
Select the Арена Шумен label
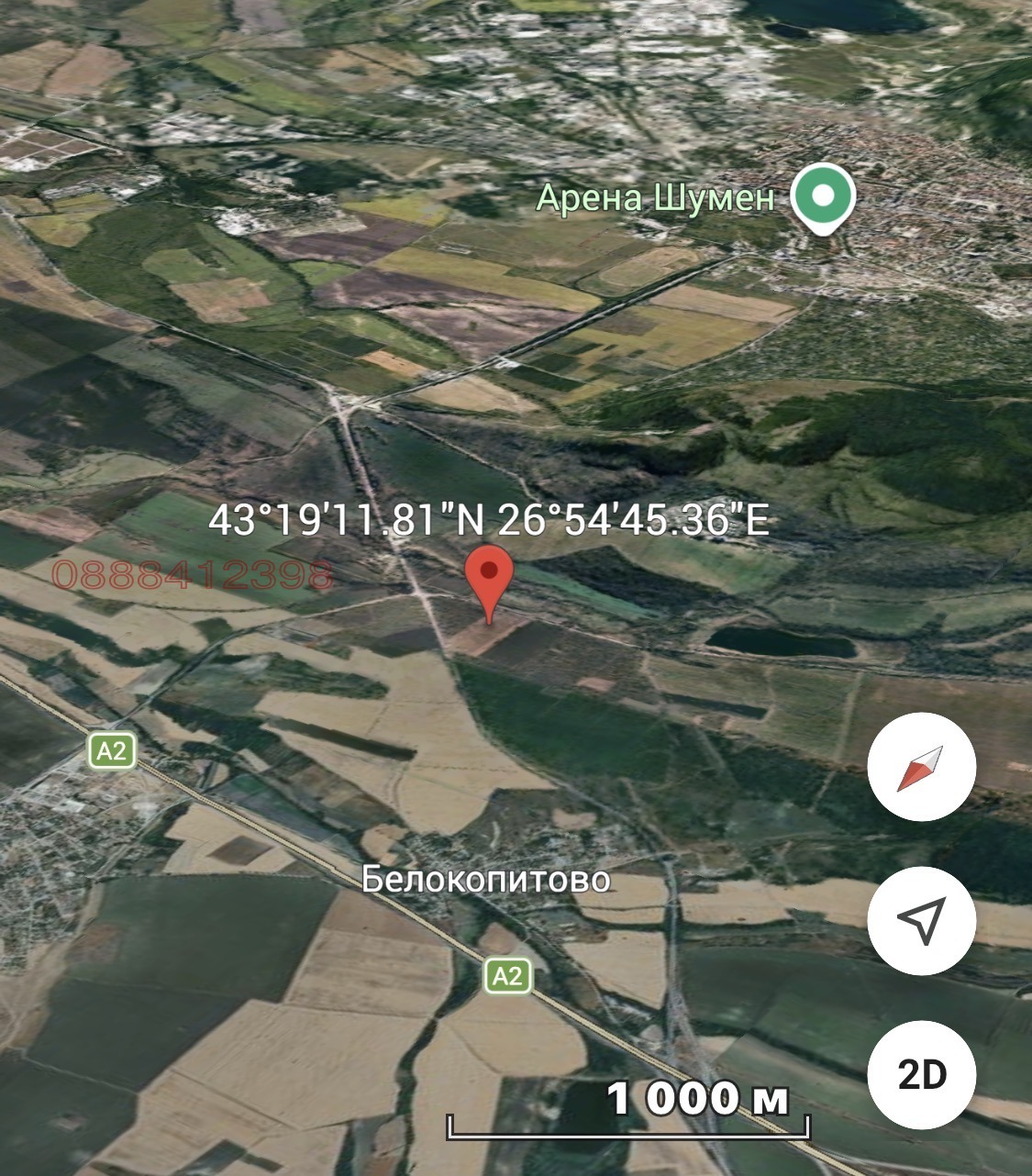tap(656, 195)
